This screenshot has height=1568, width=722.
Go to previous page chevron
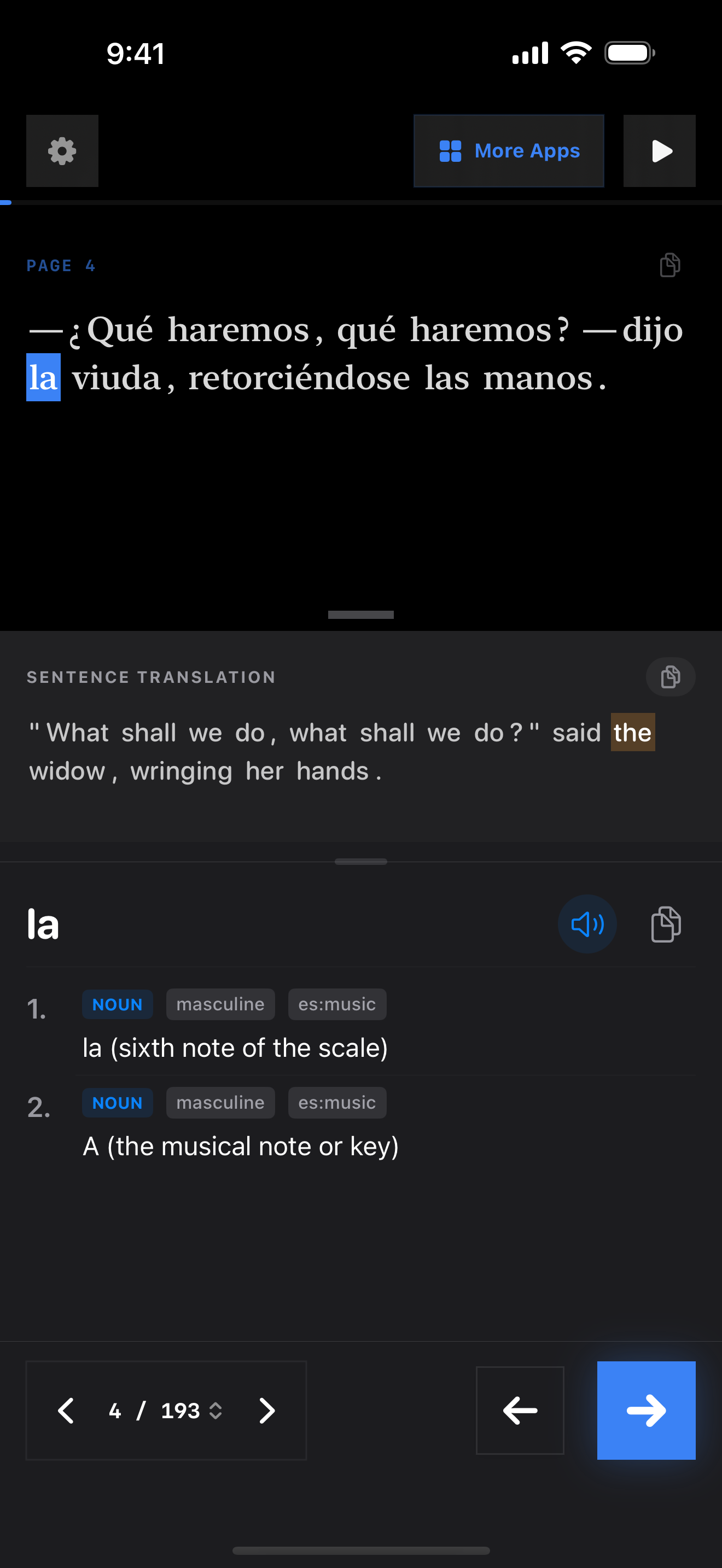(66, 1411)
